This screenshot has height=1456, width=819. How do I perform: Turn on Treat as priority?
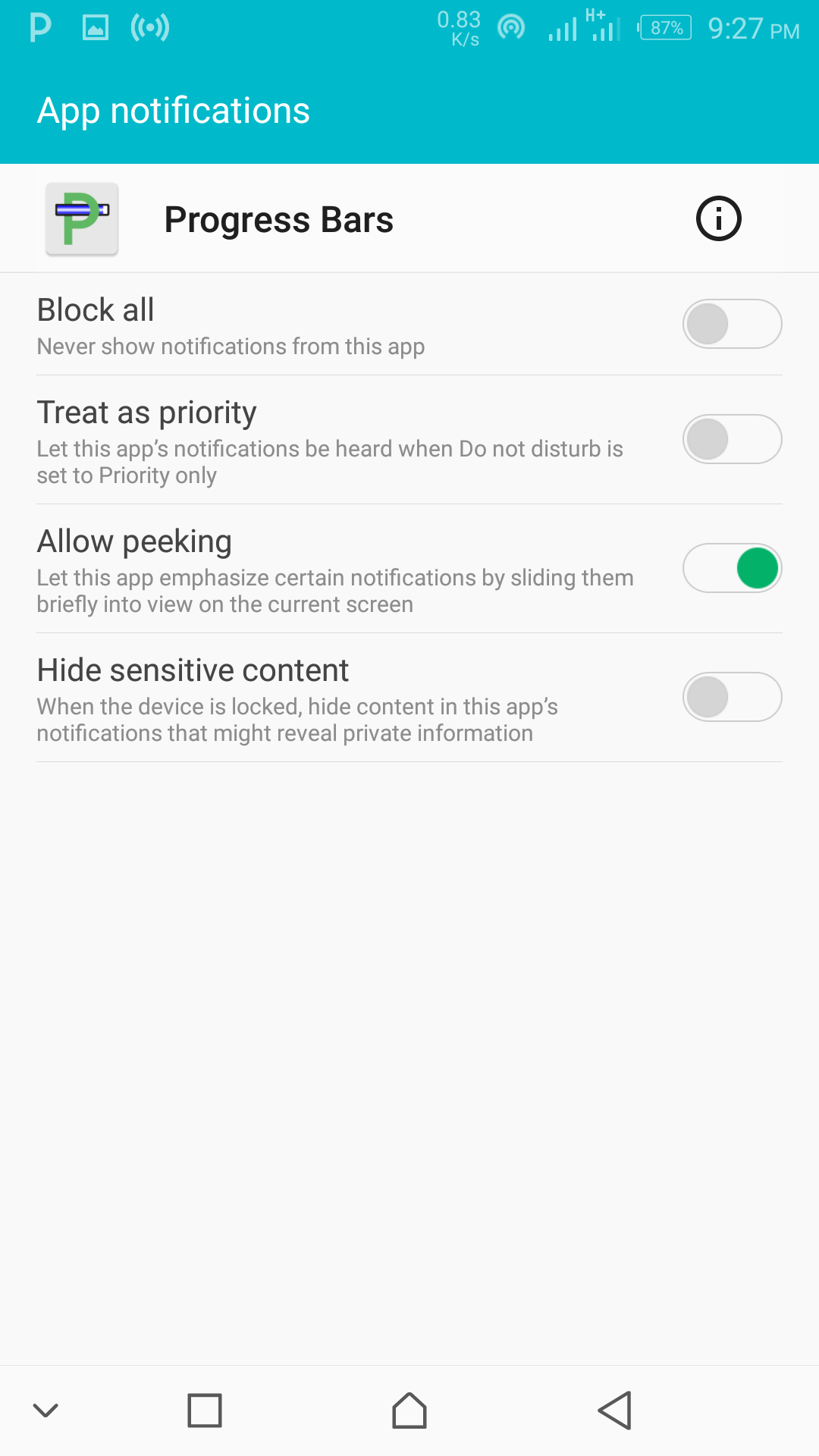[732, 440]
